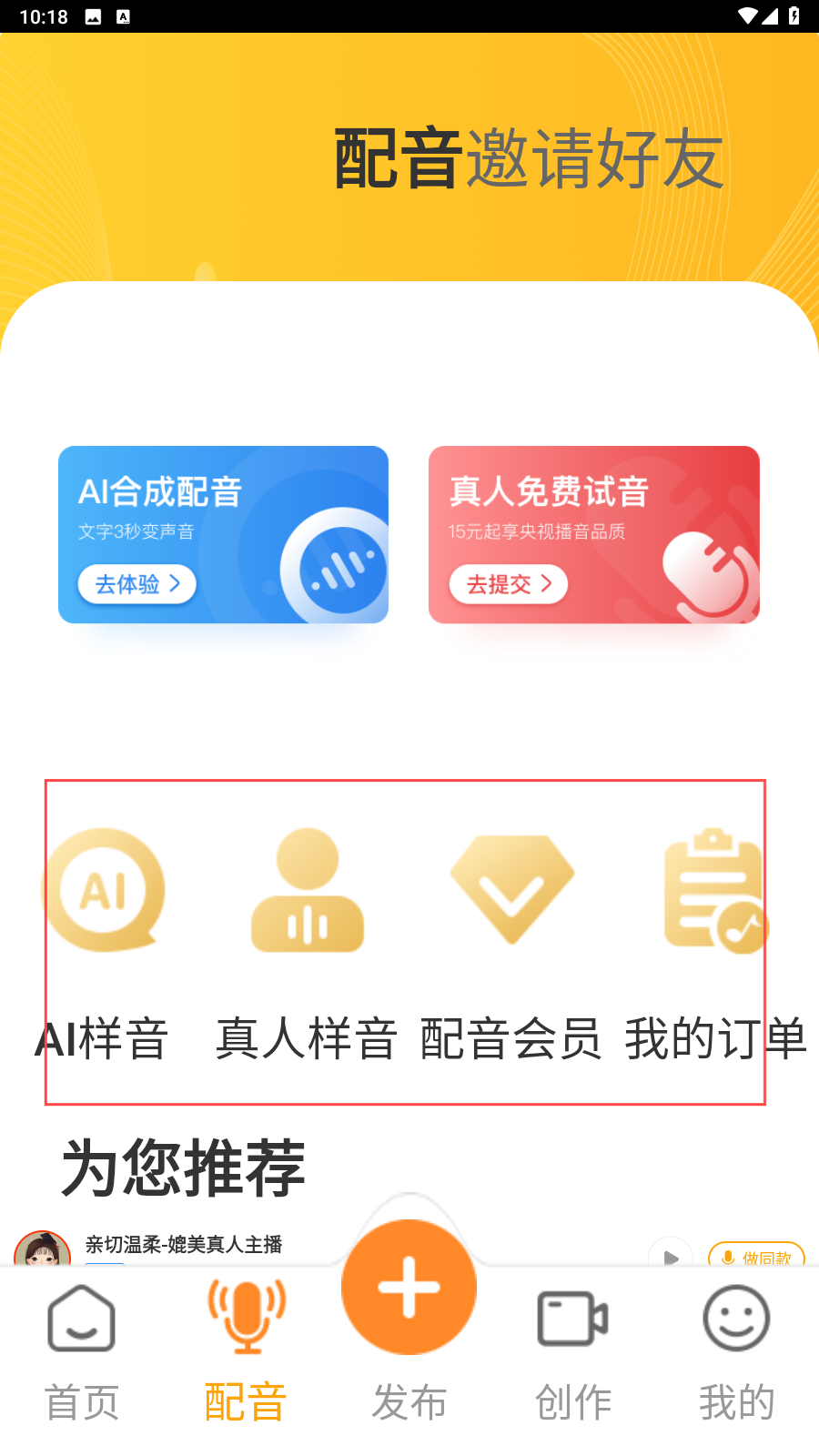Select the 配音 tab
This screenshot has width=819, height=1456.
coord(246,1351)
